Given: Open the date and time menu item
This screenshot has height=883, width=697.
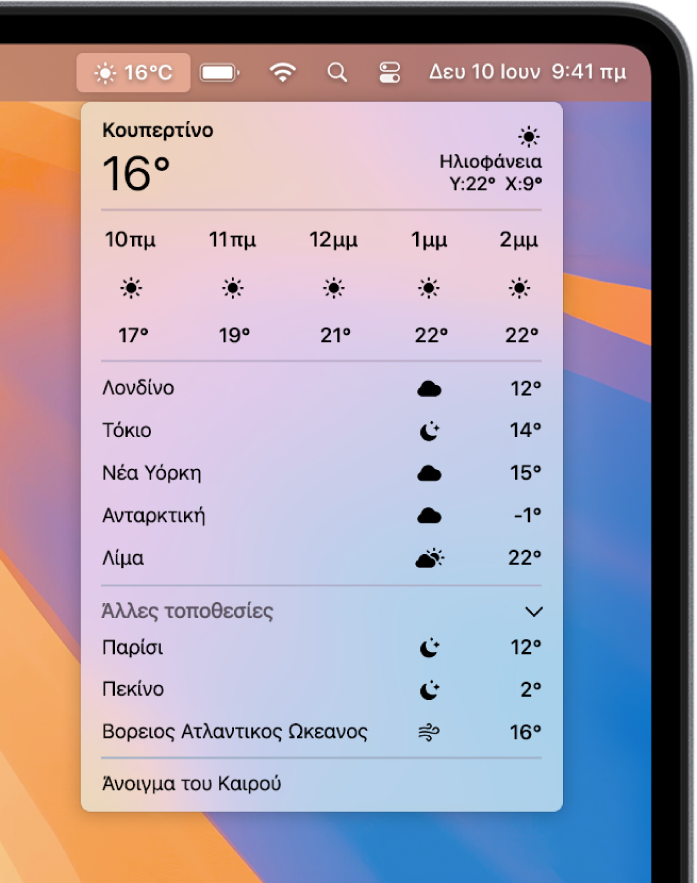Looking at the screenshot, I should (x=527, y=73).
